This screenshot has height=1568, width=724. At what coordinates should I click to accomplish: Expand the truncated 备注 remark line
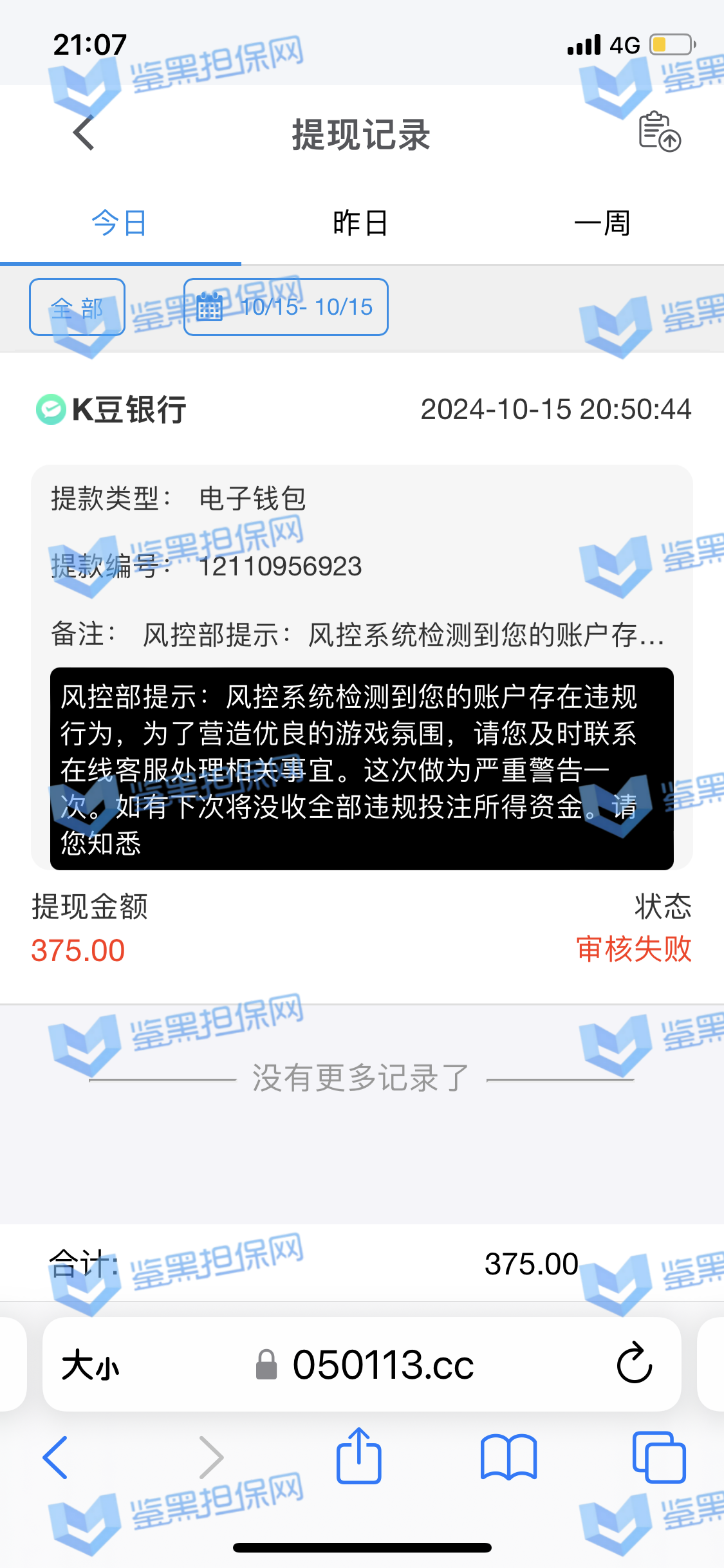click(403, 635)
